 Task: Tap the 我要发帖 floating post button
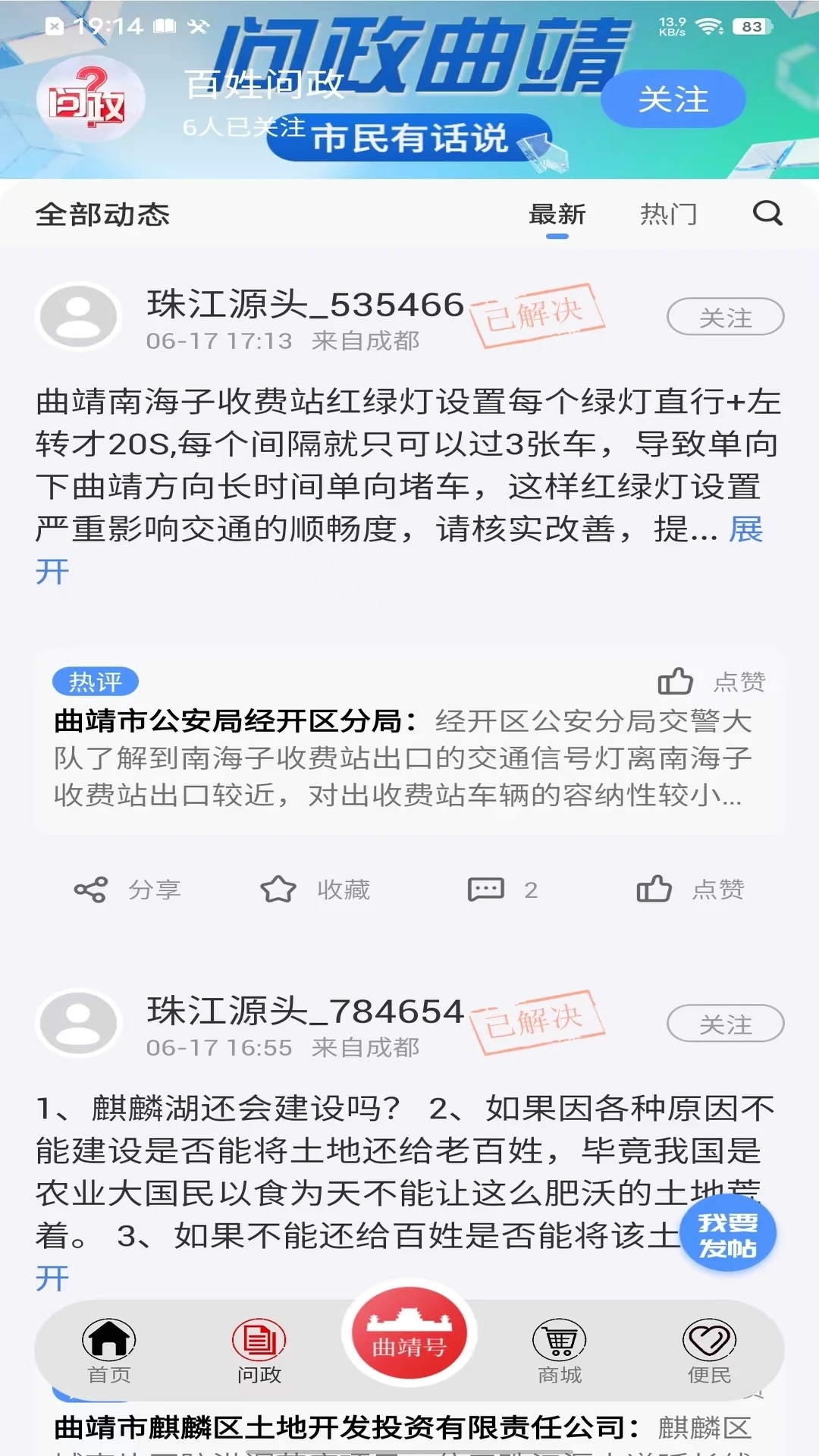[x=727, y=1234]
